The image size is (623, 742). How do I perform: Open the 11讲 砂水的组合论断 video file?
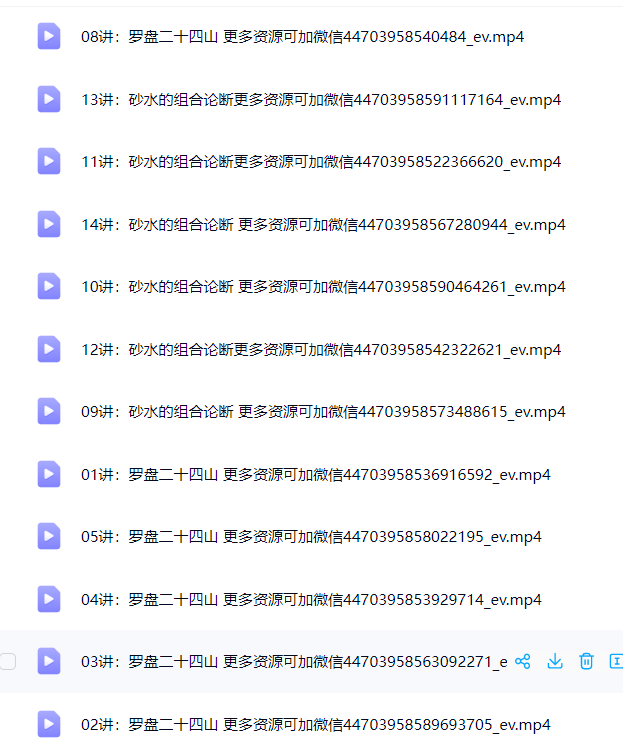(320, 162)
